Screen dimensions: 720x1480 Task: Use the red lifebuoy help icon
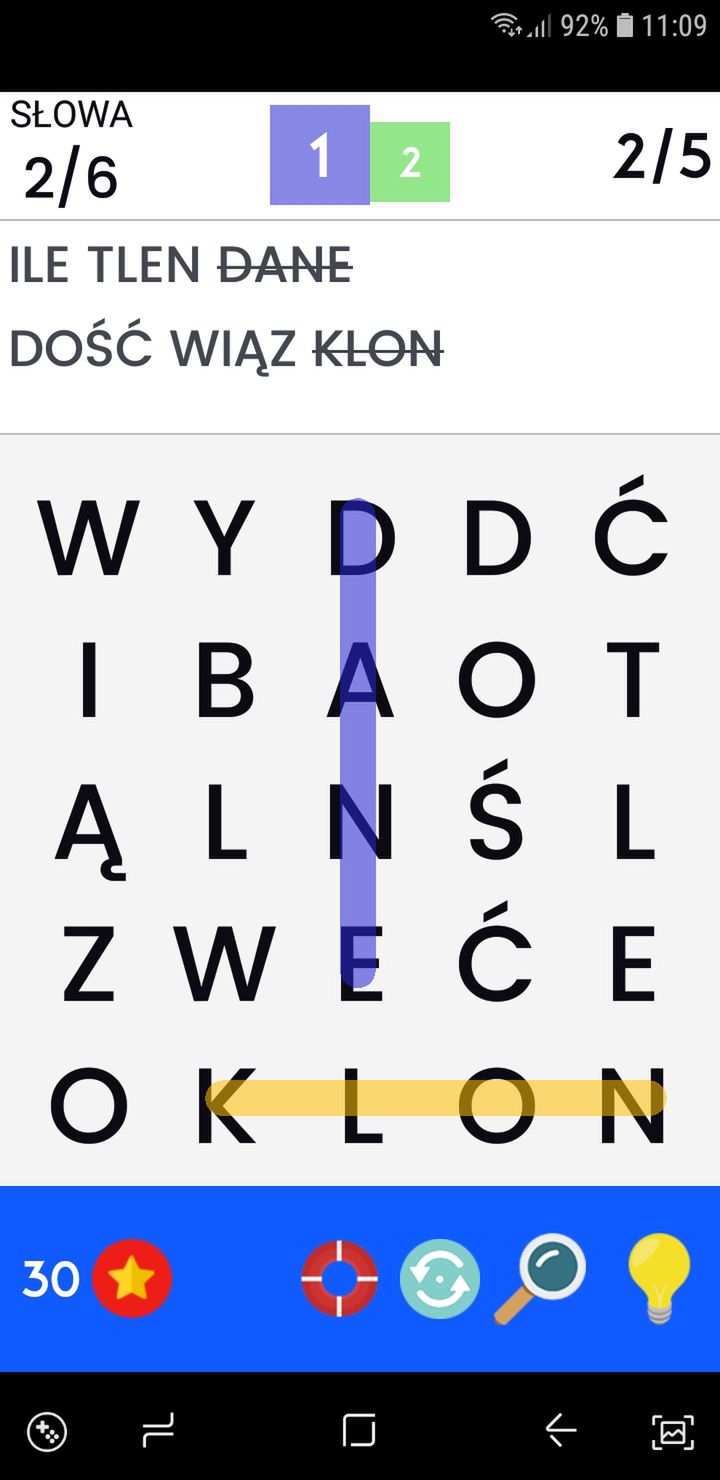(340, 1279)
